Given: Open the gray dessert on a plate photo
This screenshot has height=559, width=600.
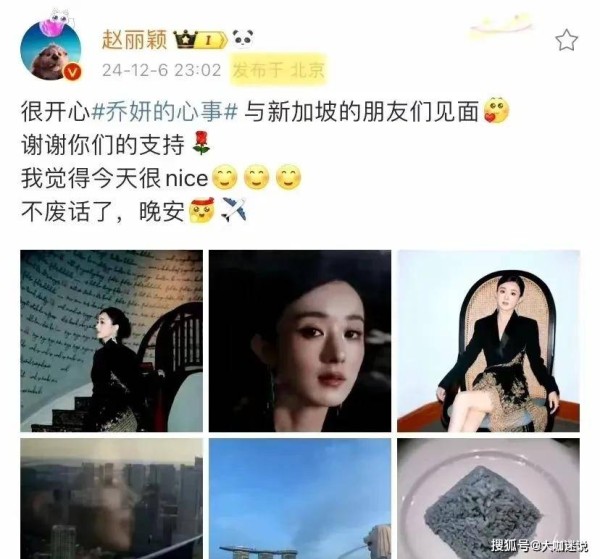Looking at the screenshot, I should [x=488, y=495].
